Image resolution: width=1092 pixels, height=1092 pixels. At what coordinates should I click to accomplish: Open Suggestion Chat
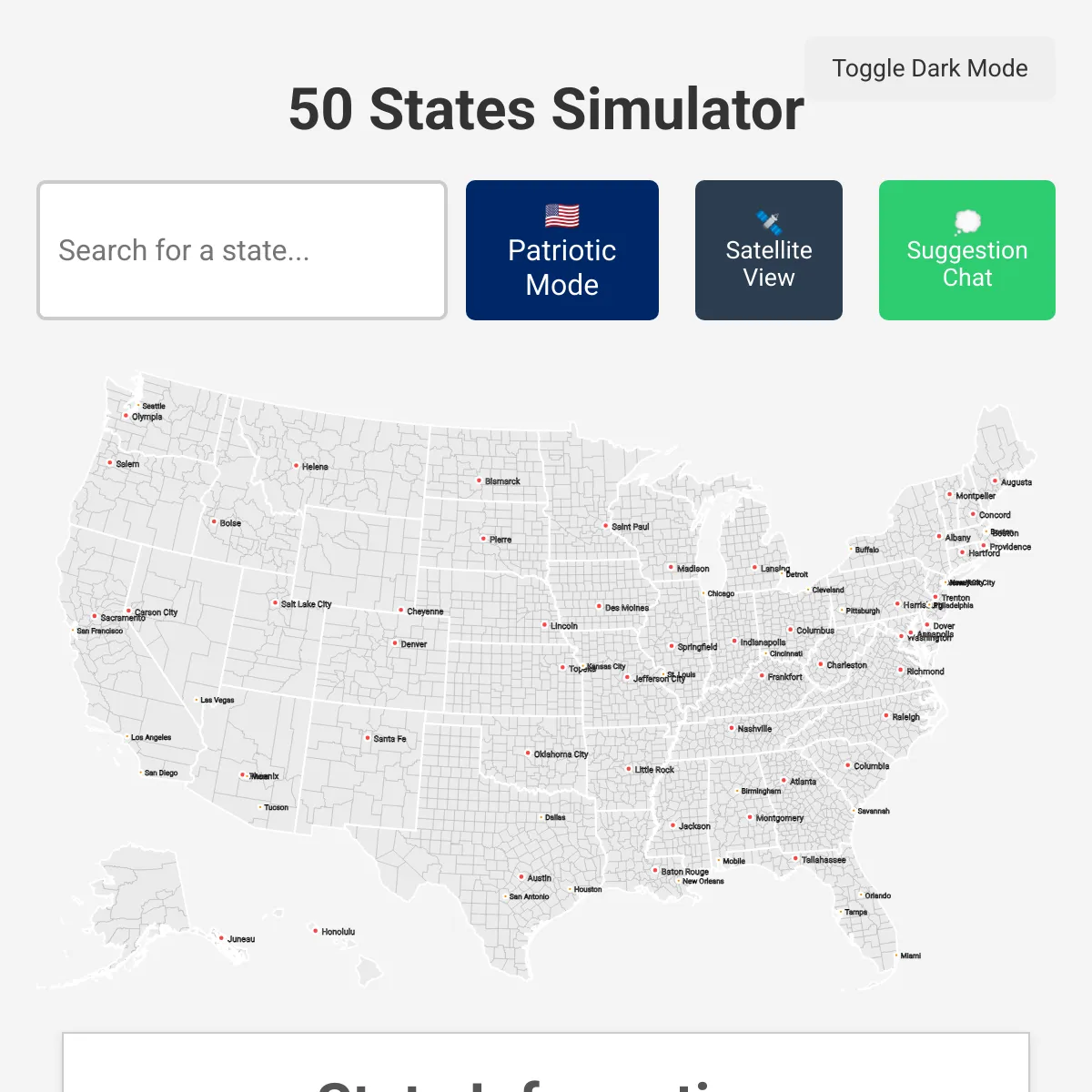click(x=966, y=250)
